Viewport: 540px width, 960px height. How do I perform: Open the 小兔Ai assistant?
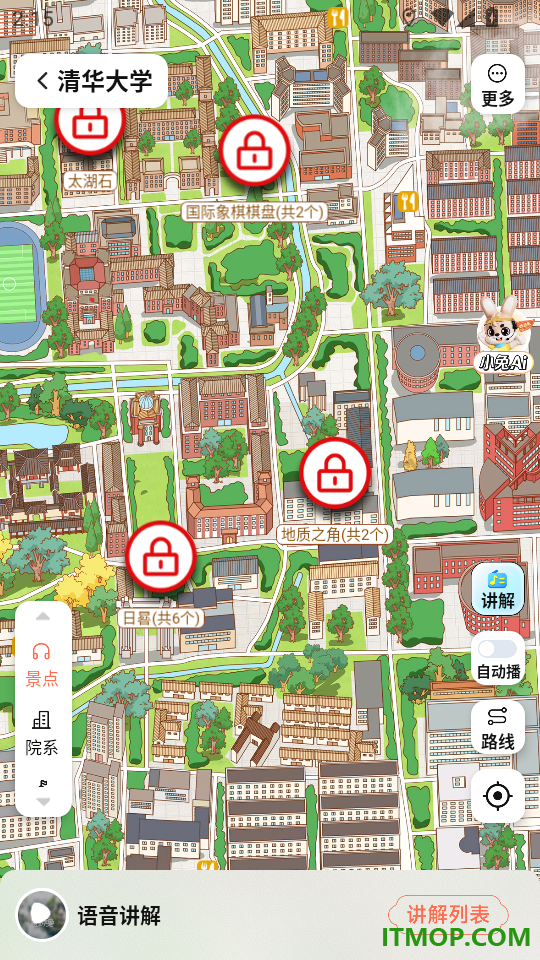click(503, 334)
